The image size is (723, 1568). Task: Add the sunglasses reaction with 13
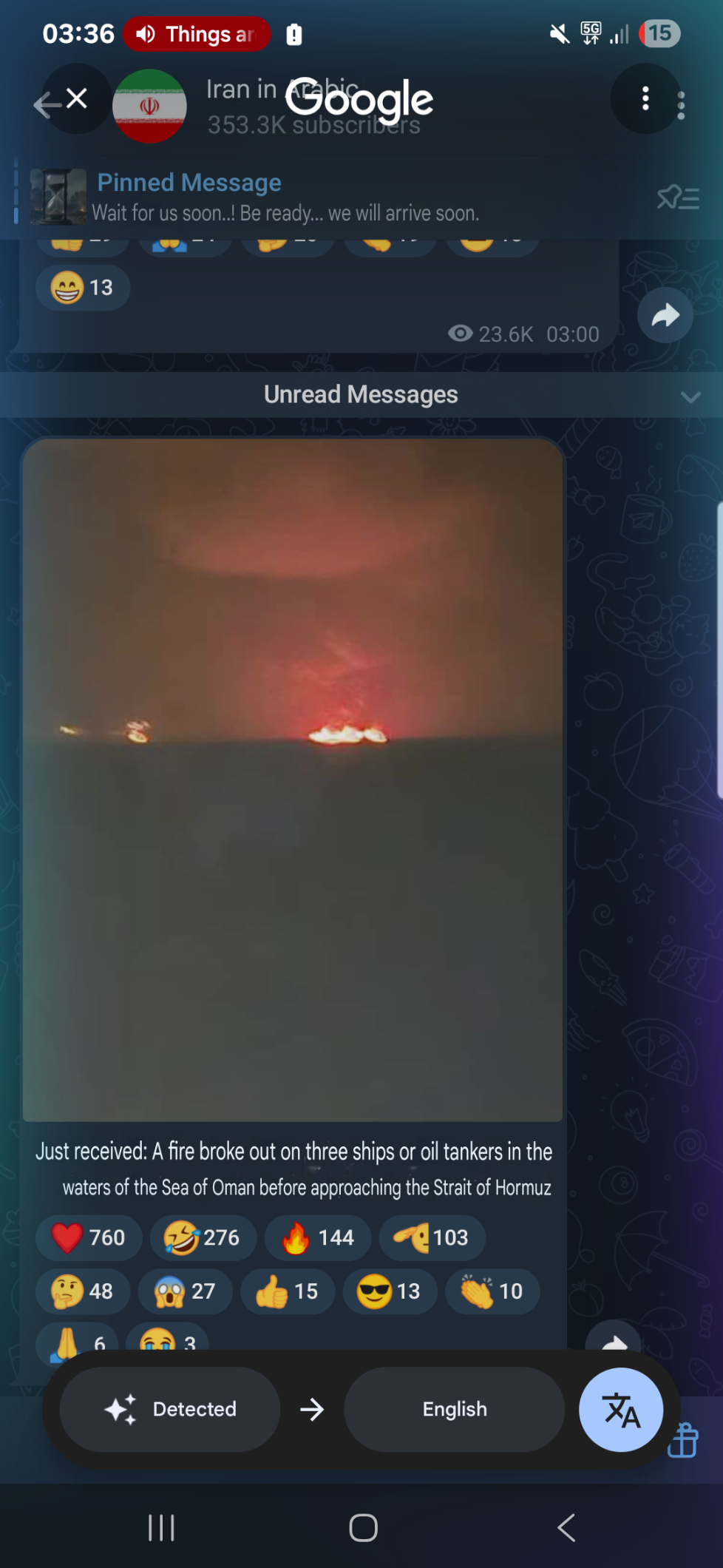click(x=390, y=1291)
